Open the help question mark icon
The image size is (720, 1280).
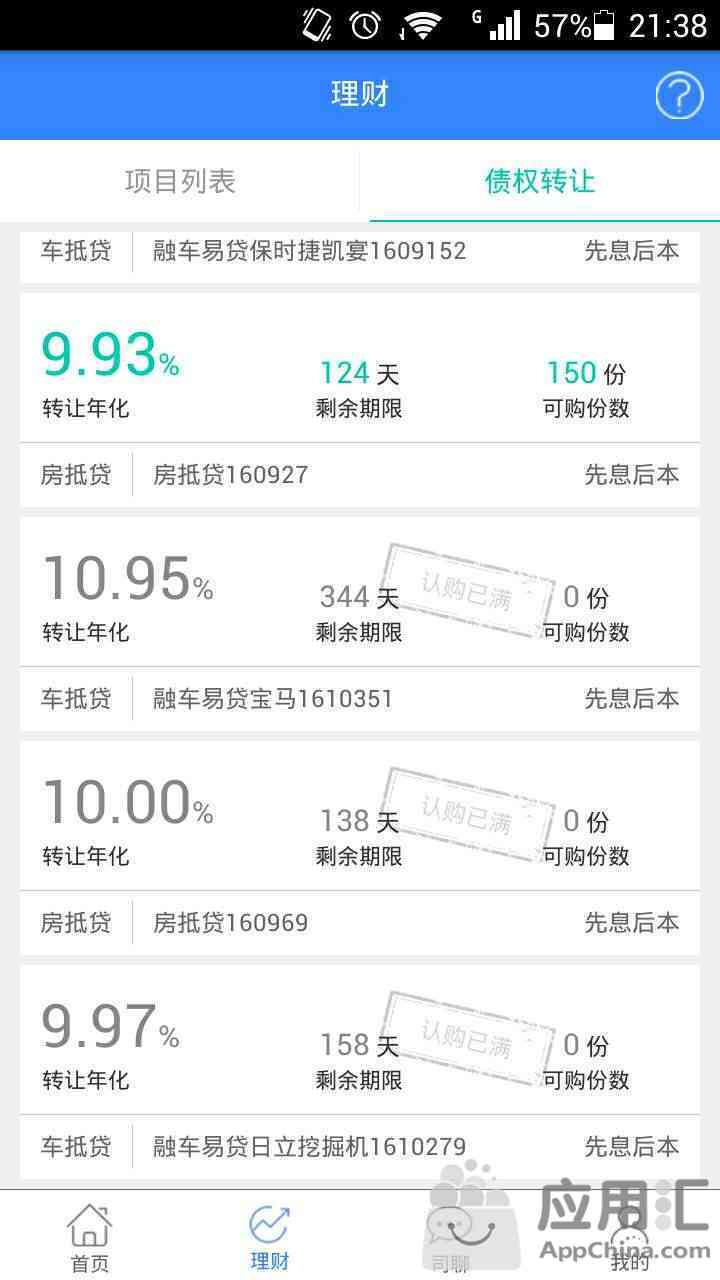(679, 96)
